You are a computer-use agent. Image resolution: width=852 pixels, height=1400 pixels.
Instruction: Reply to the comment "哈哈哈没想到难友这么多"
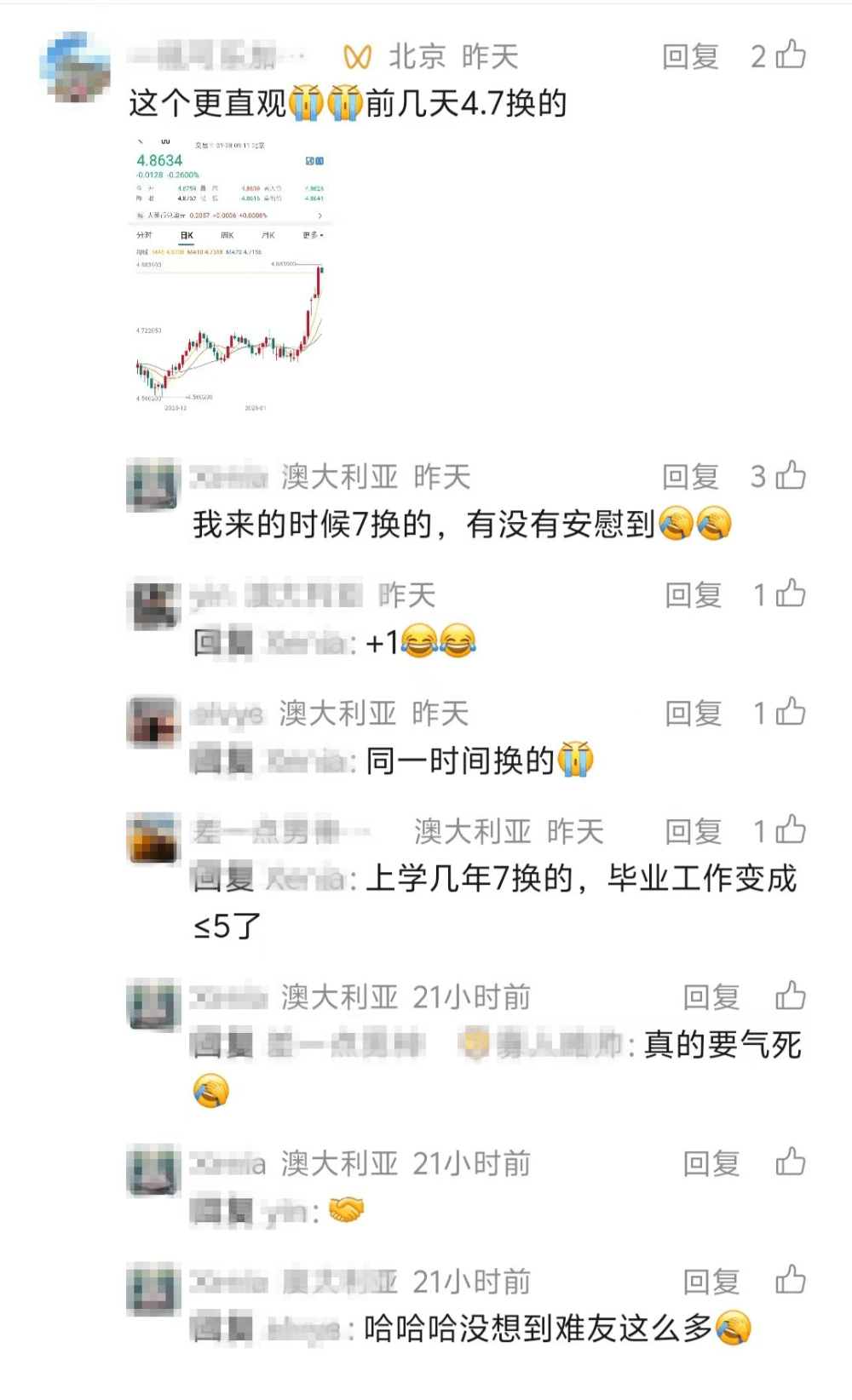click(x=711, y=1282)
